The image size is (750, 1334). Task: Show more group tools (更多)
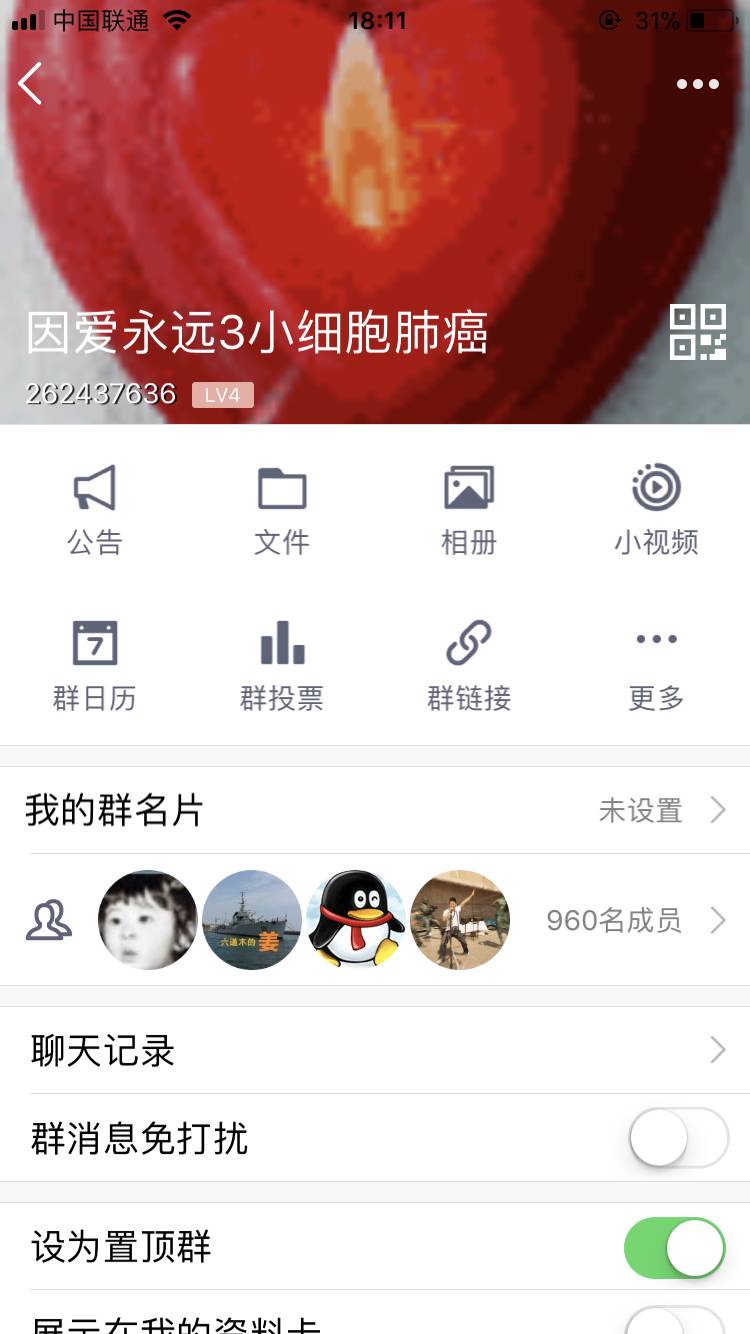point(656,665)
